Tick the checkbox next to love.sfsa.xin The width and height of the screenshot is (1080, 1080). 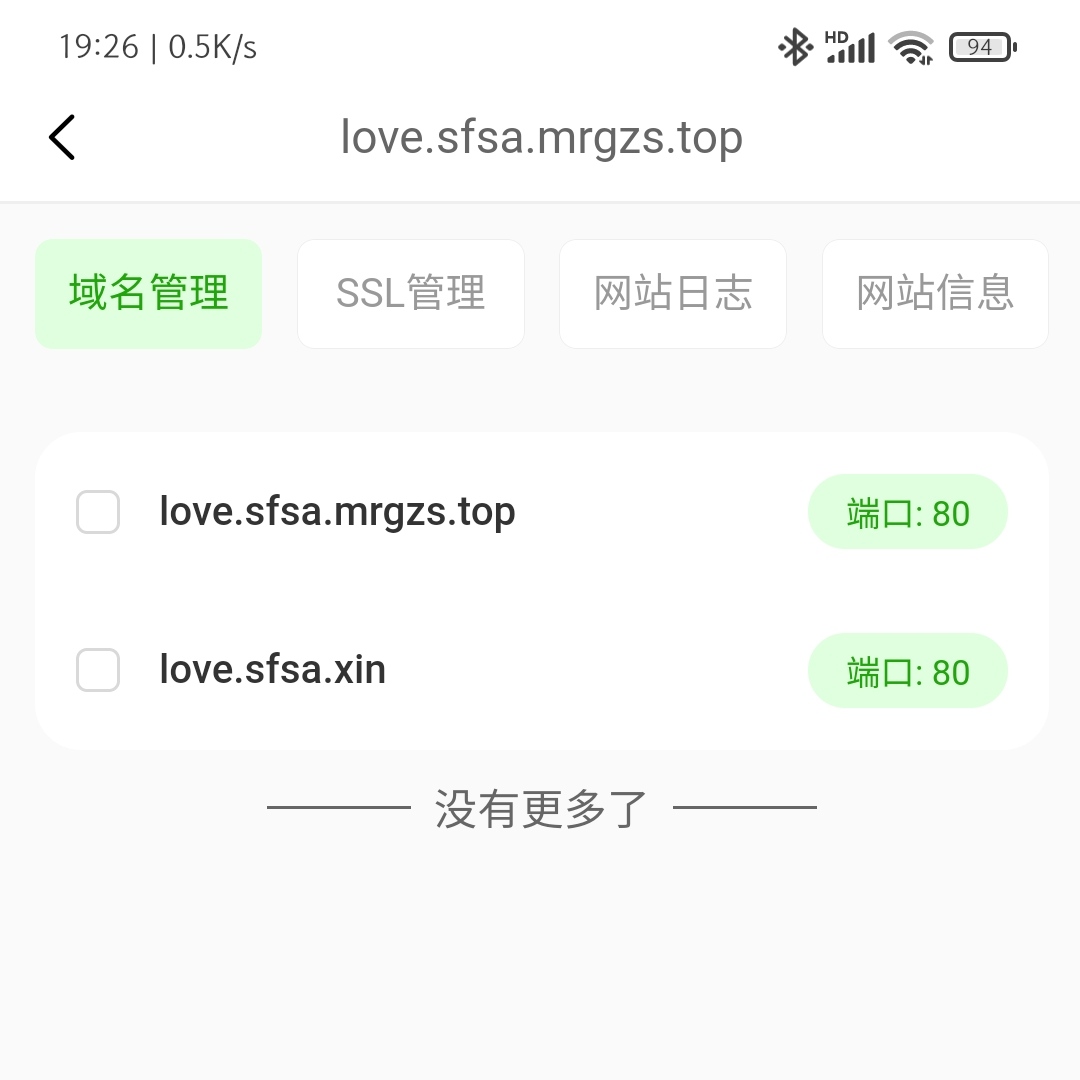(98, 670)
